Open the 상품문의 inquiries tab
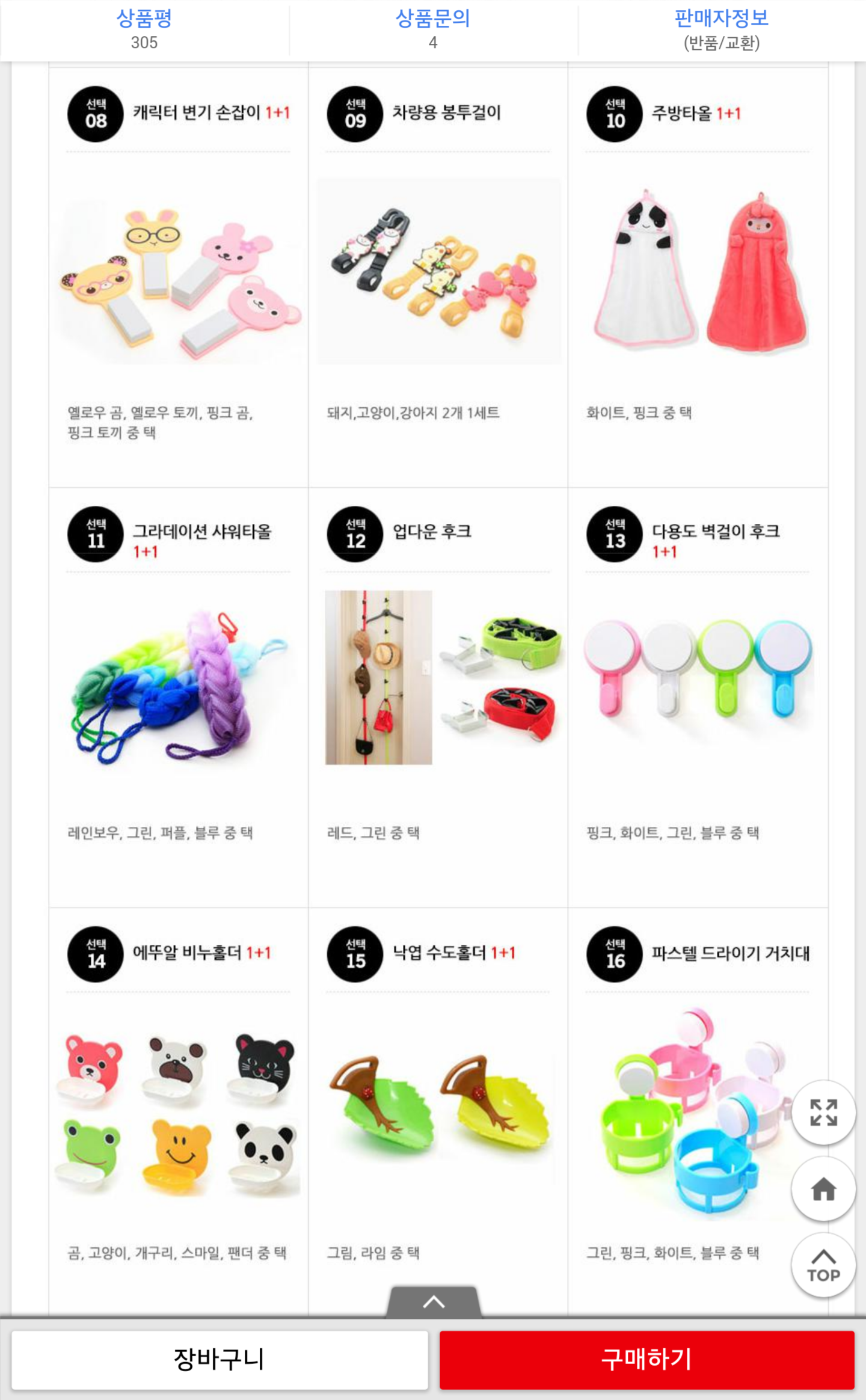The image size is (866, 1400). click(x=432, y=29)
